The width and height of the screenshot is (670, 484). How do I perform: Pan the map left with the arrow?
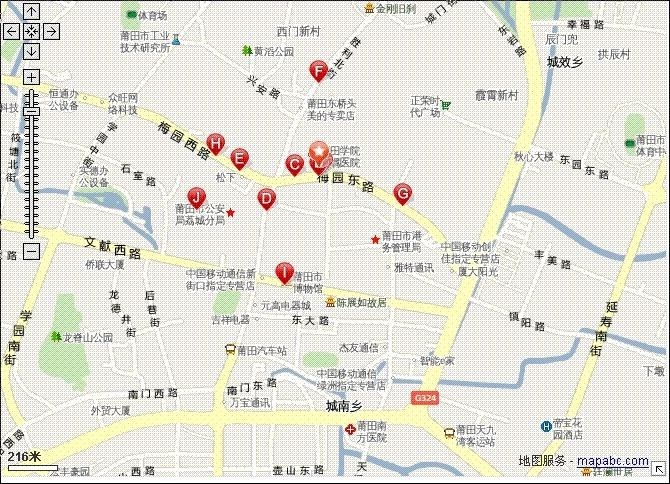12,31
